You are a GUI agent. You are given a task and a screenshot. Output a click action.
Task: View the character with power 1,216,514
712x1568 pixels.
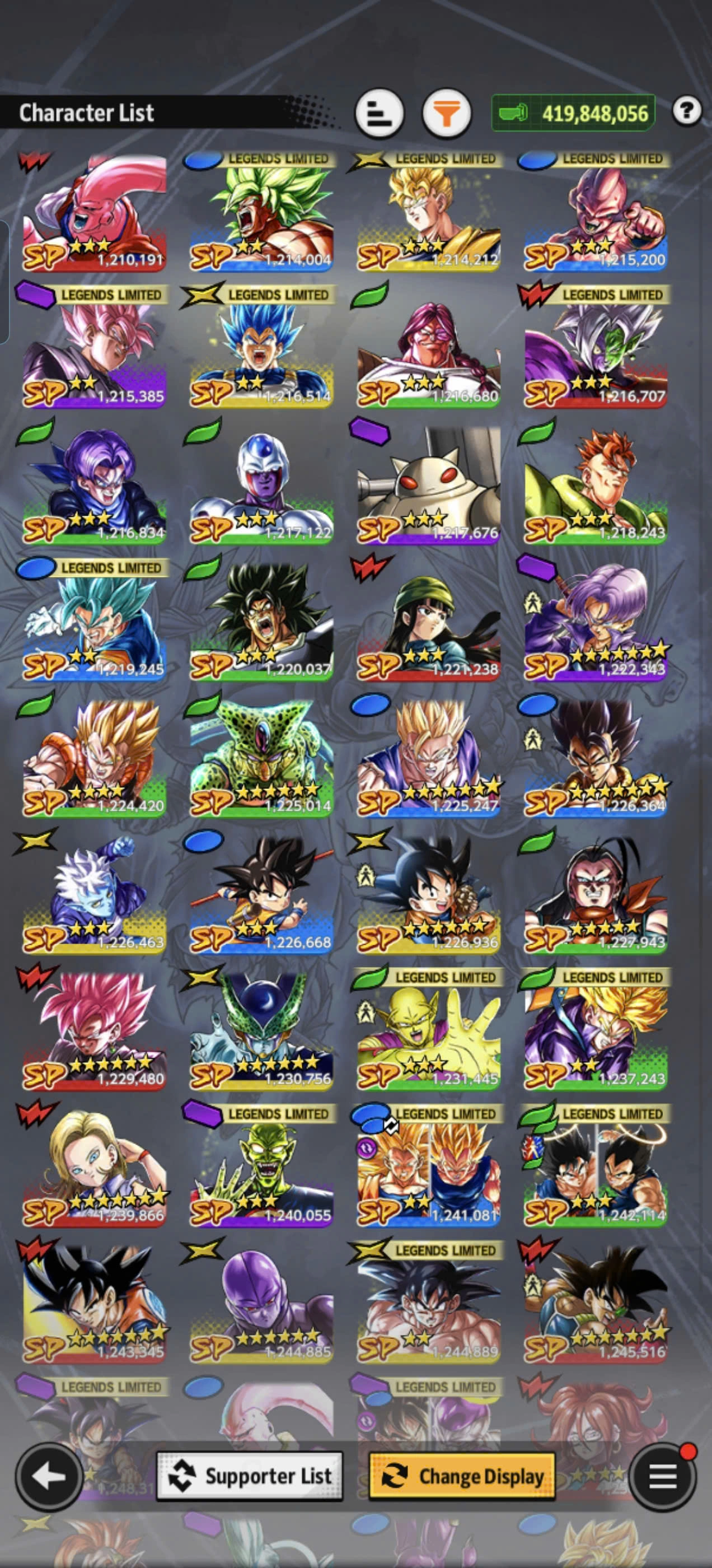point(261,350)
